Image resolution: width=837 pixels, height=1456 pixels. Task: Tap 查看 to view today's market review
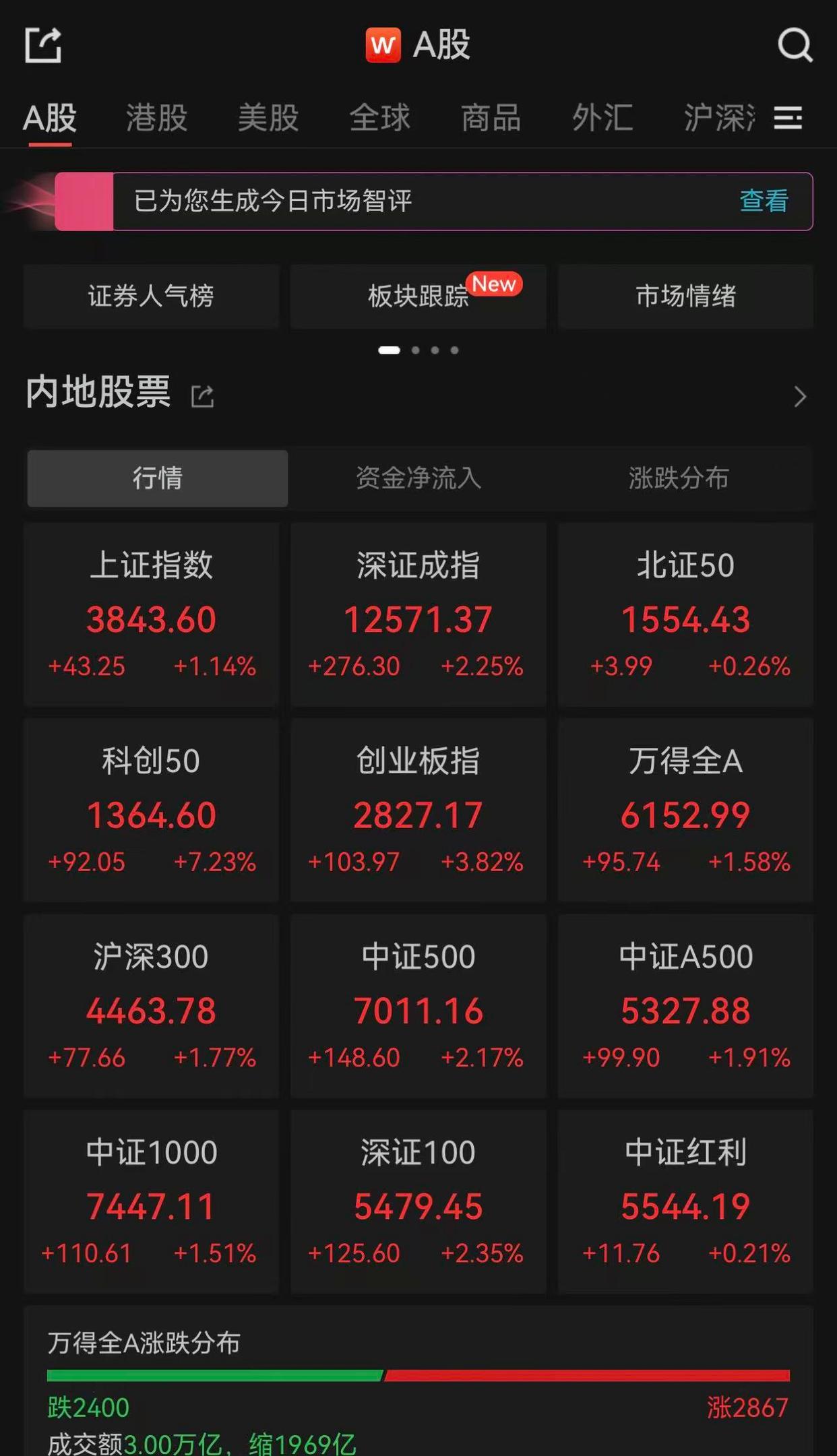pyautogui.click(x=764, y=201)
